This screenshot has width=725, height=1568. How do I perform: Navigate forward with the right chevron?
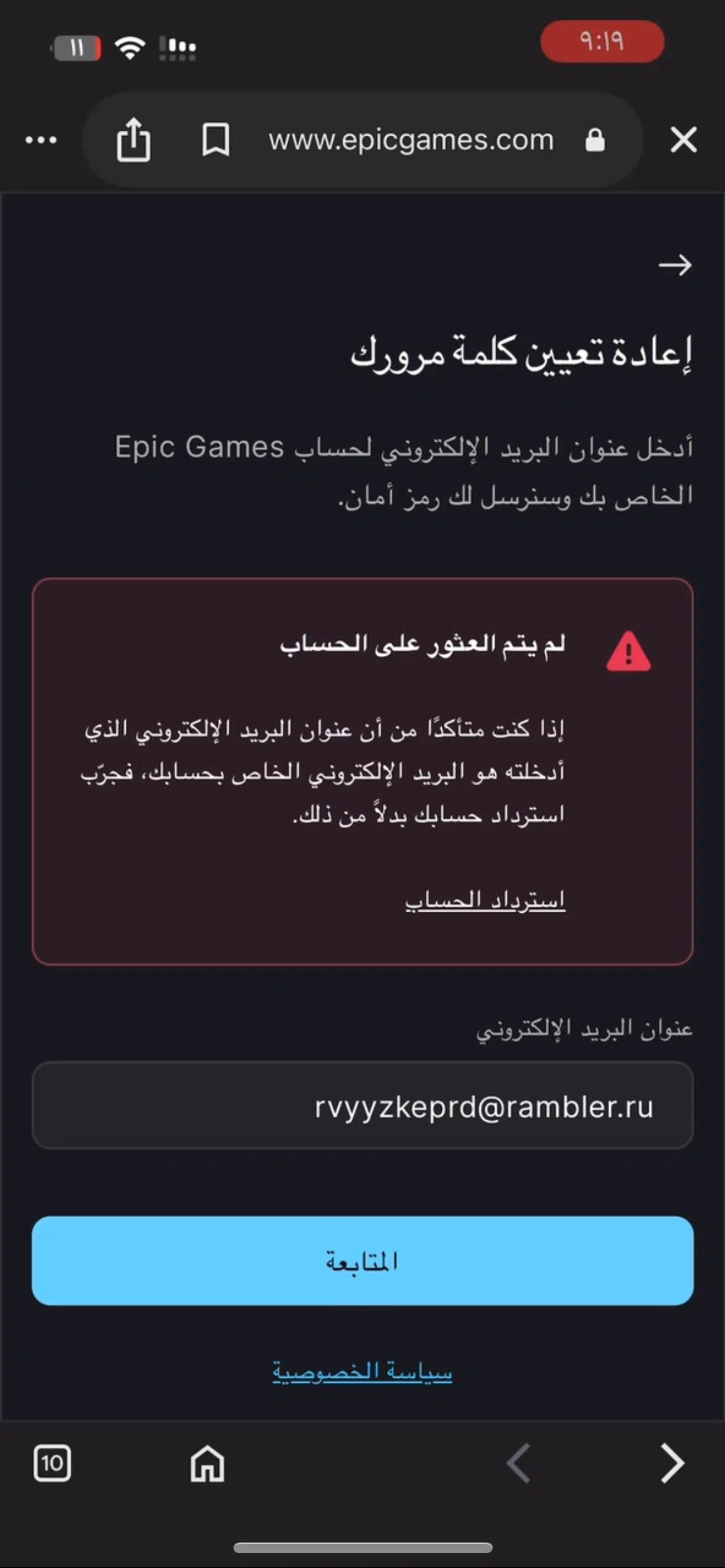point(672,1464)
